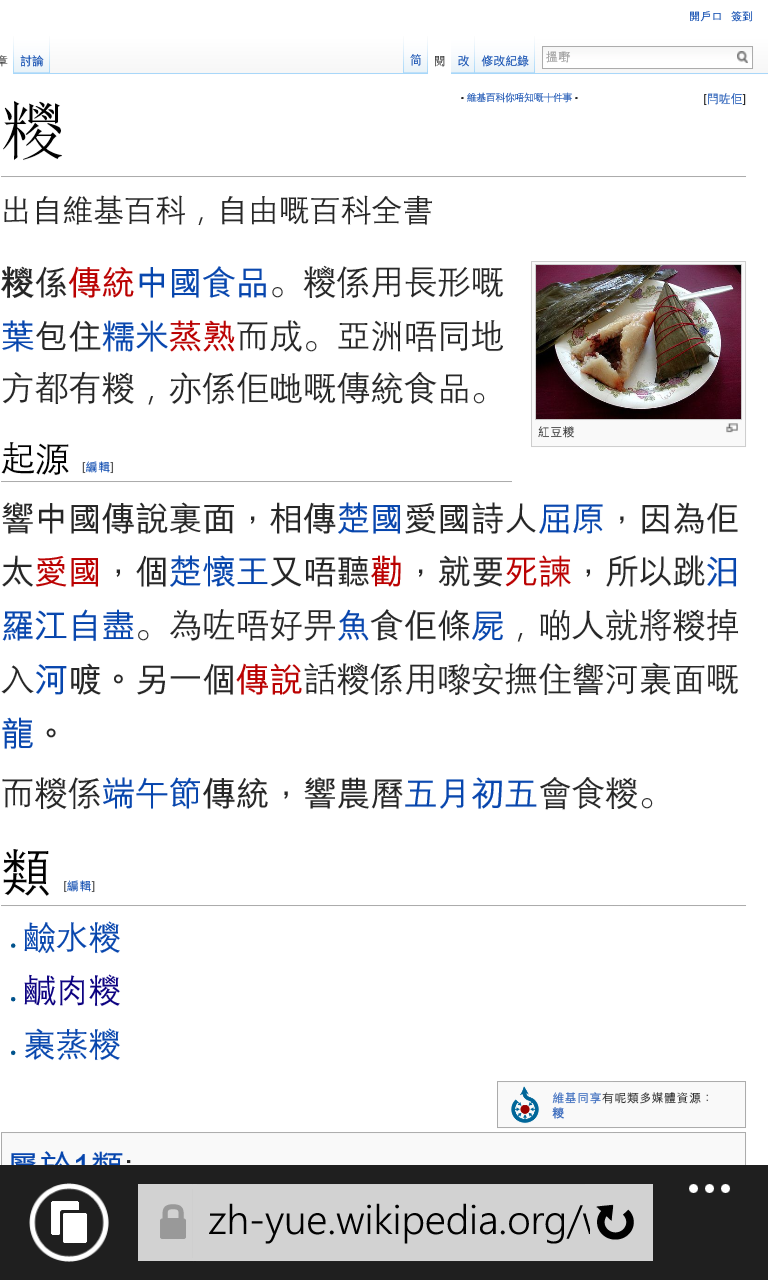Switch to the 改 edit tab
This screenshot has width=768, height=1280.
[x=463, y=61]
